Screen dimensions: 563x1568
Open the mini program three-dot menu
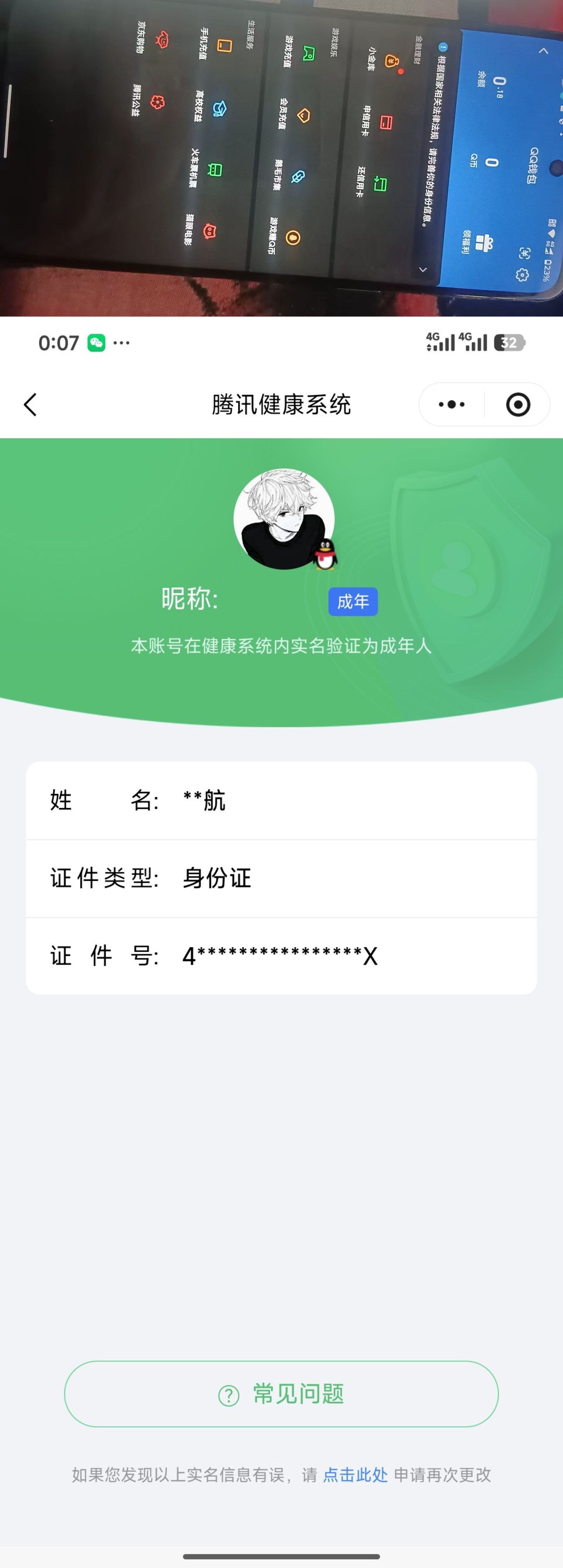click(x=452, y=405)
